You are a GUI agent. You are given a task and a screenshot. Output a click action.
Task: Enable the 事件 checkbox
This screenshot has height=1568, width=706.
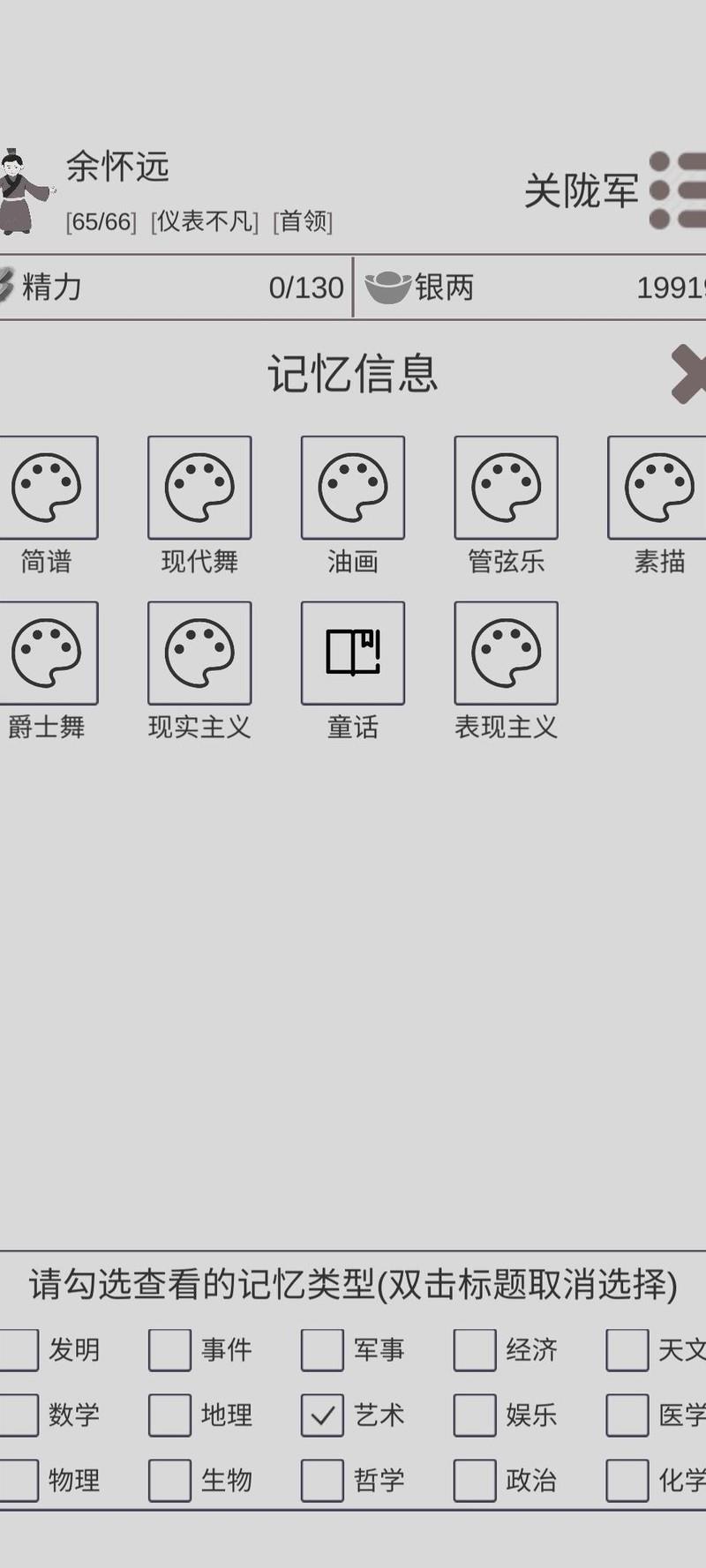pos(169,1349)
